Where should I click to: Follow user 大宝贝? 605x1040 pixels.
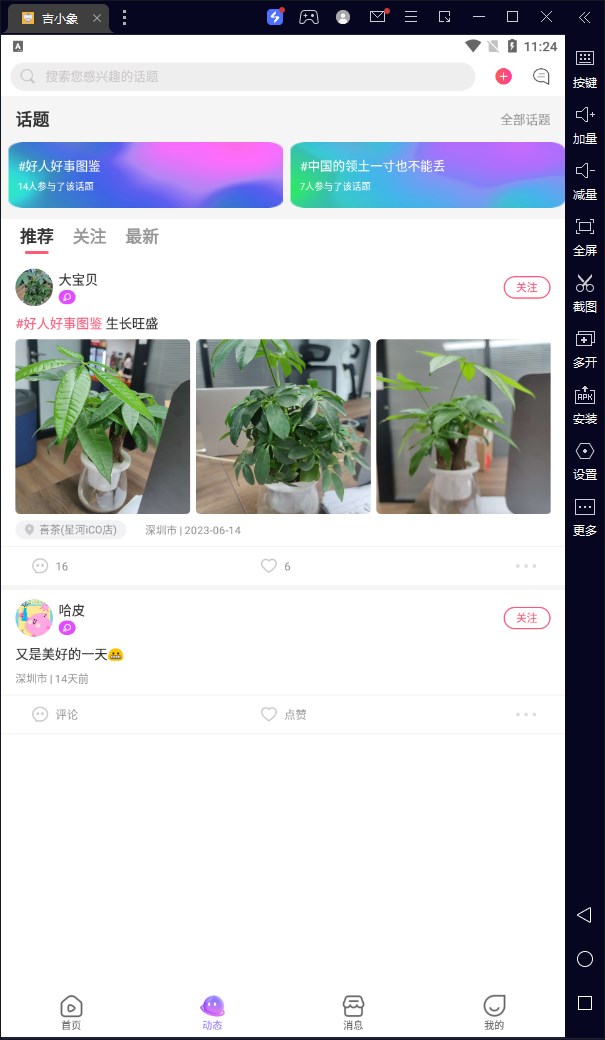coord(526,288)
